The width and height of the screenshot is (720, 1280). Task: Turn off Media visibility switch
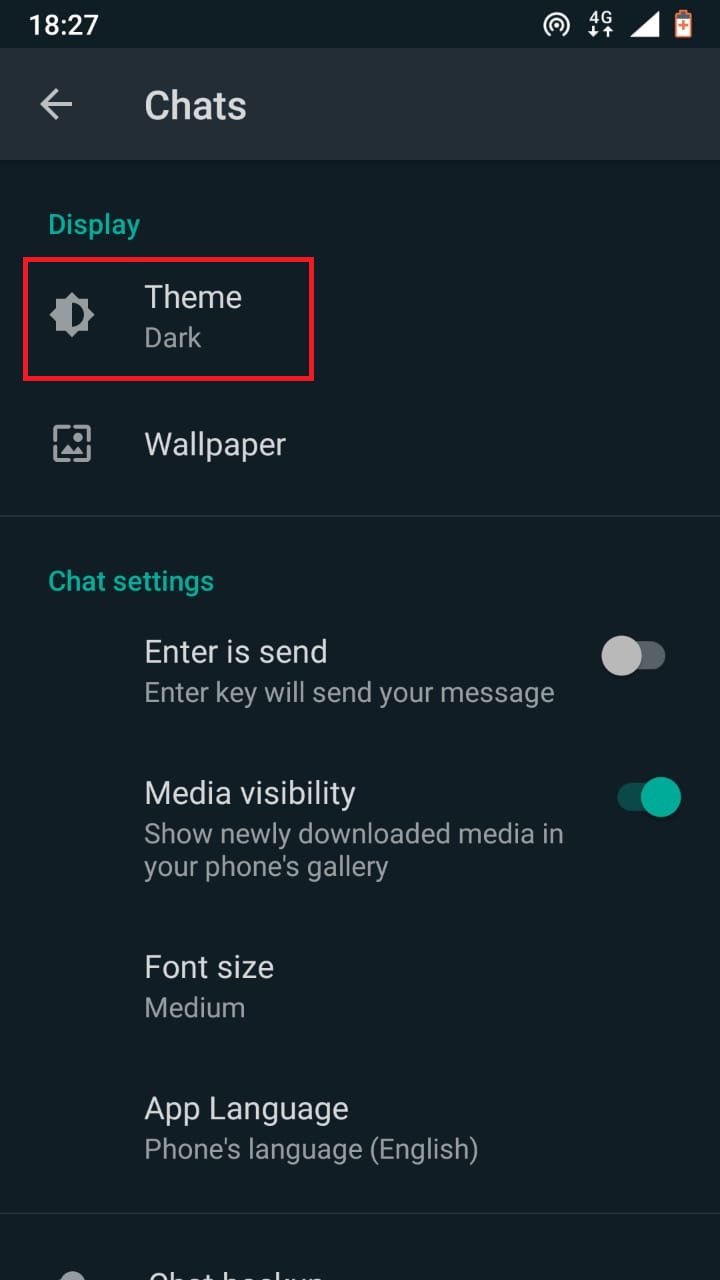point(649,797)
